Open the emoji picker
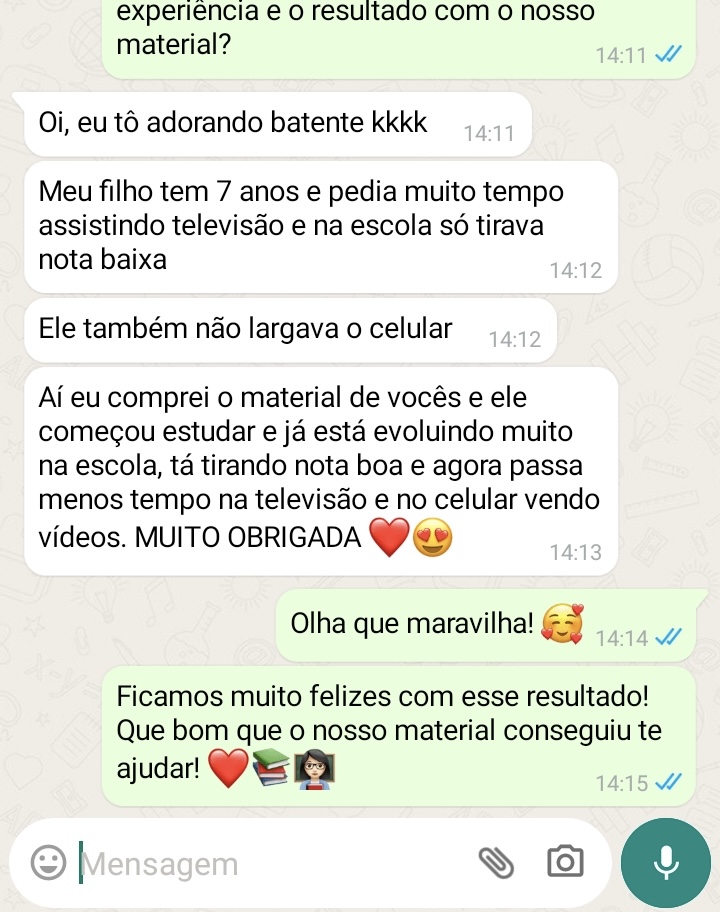The height and width of the screenshot is (912, 720). pos(49,862)
